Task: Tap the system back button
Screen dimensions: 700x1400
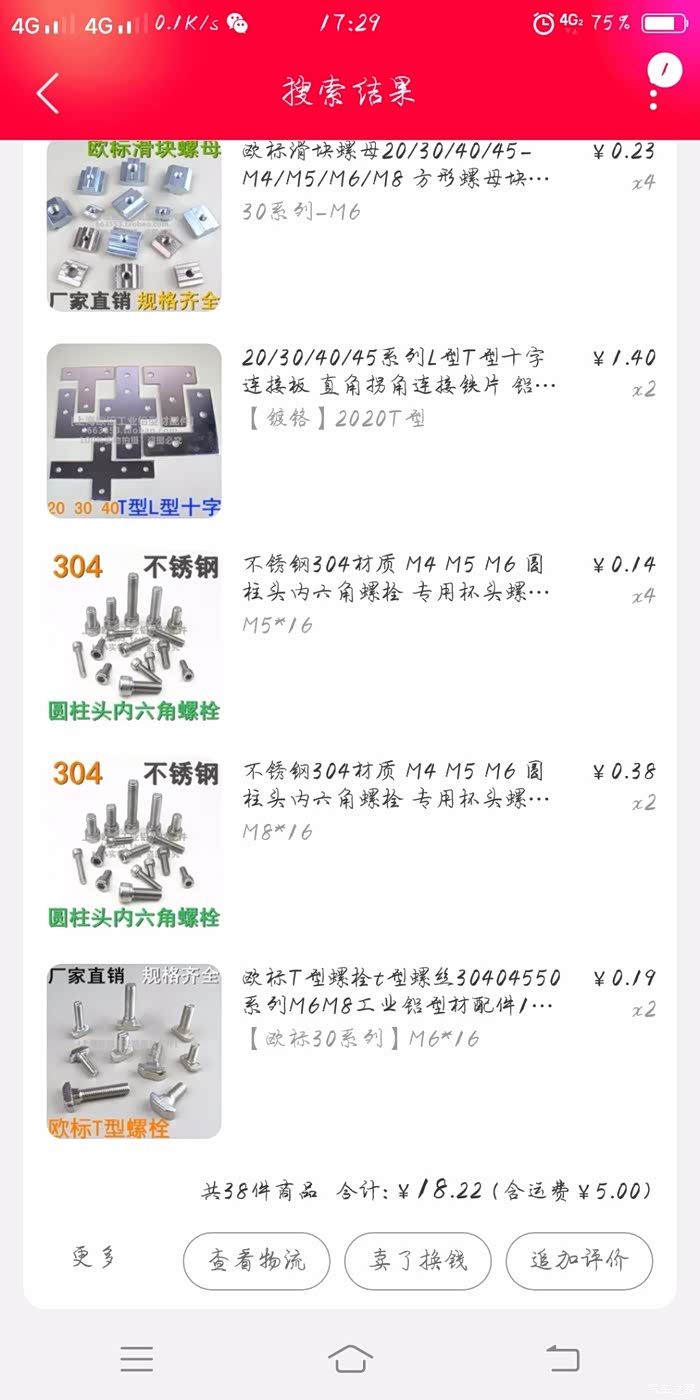Action: [x=563, y=1358]
